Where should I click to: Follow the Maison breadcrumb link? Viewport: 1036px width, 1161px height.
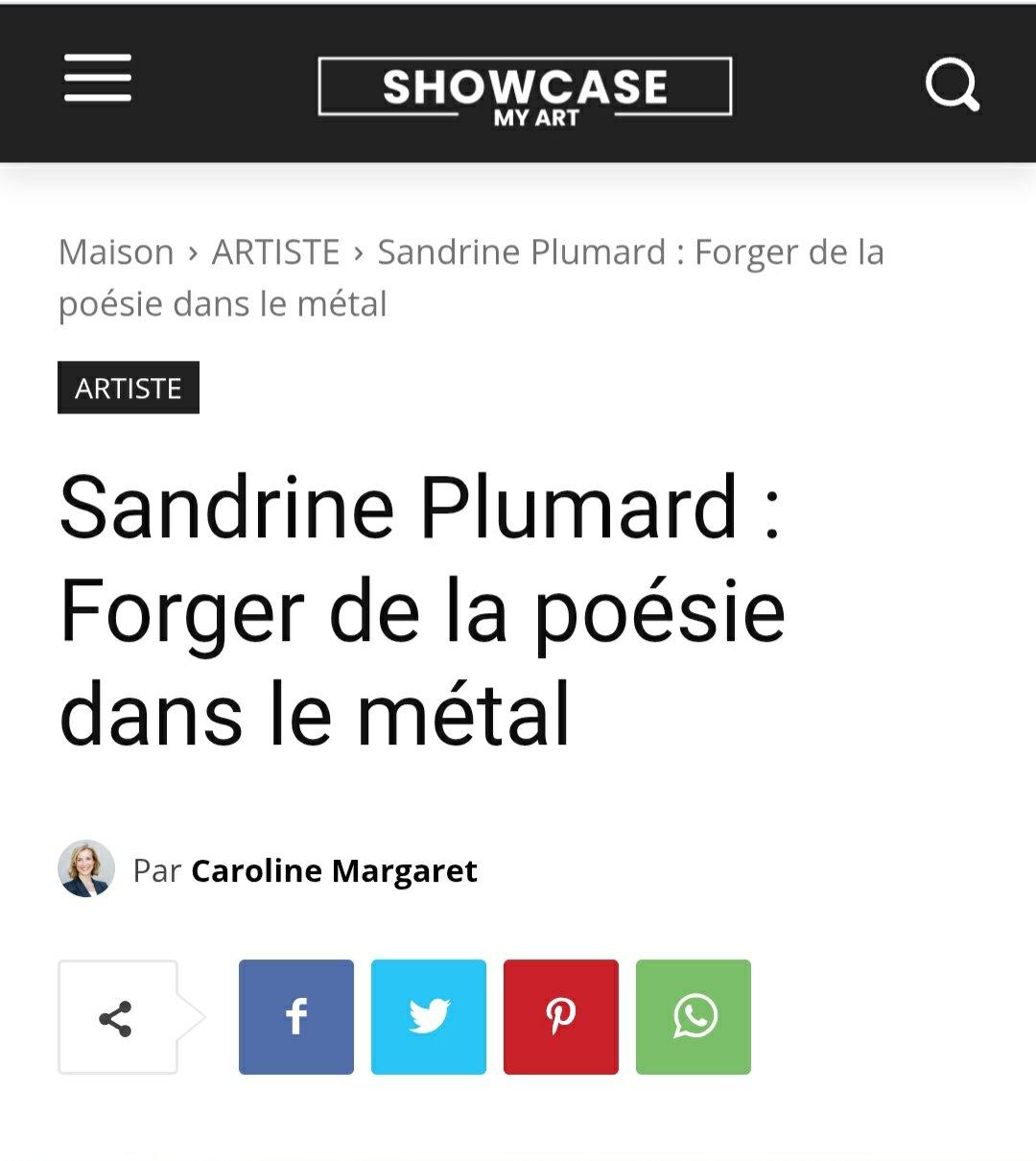point(116,252)
